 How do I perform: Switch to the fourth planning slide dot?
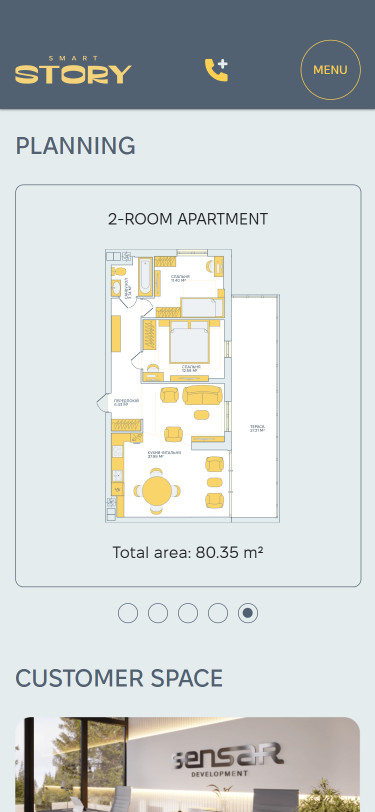tap(218, 613)
